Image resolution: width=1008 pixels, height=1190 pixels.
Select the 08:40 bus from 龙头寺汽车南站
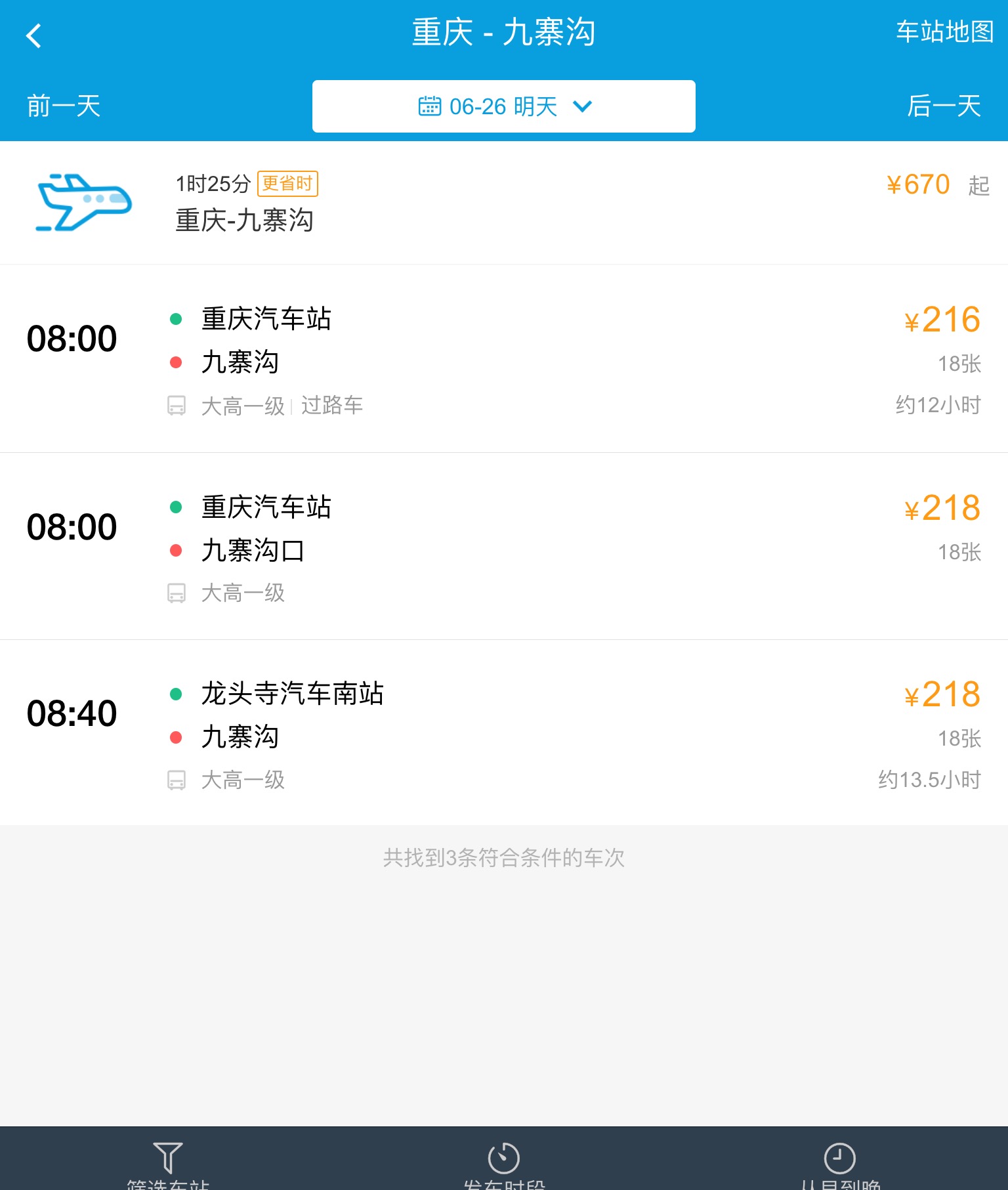(503, 733)
